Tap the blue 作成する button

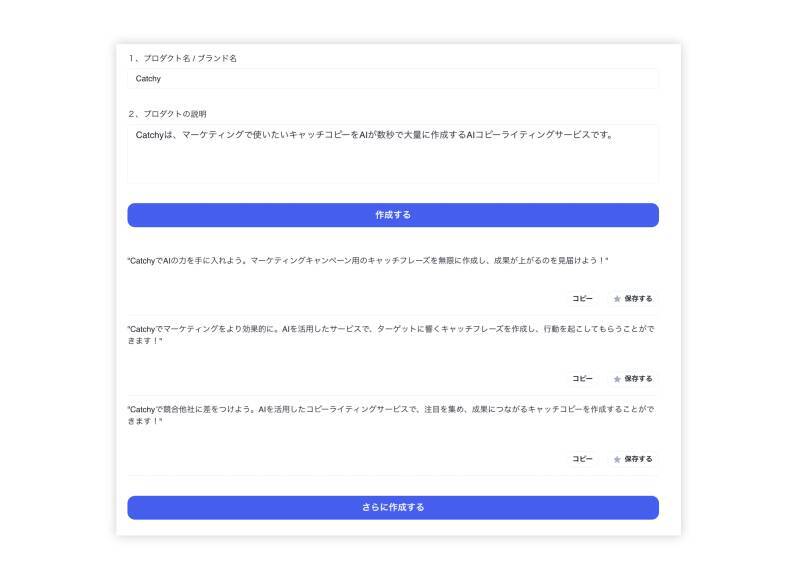coord(392,215)
